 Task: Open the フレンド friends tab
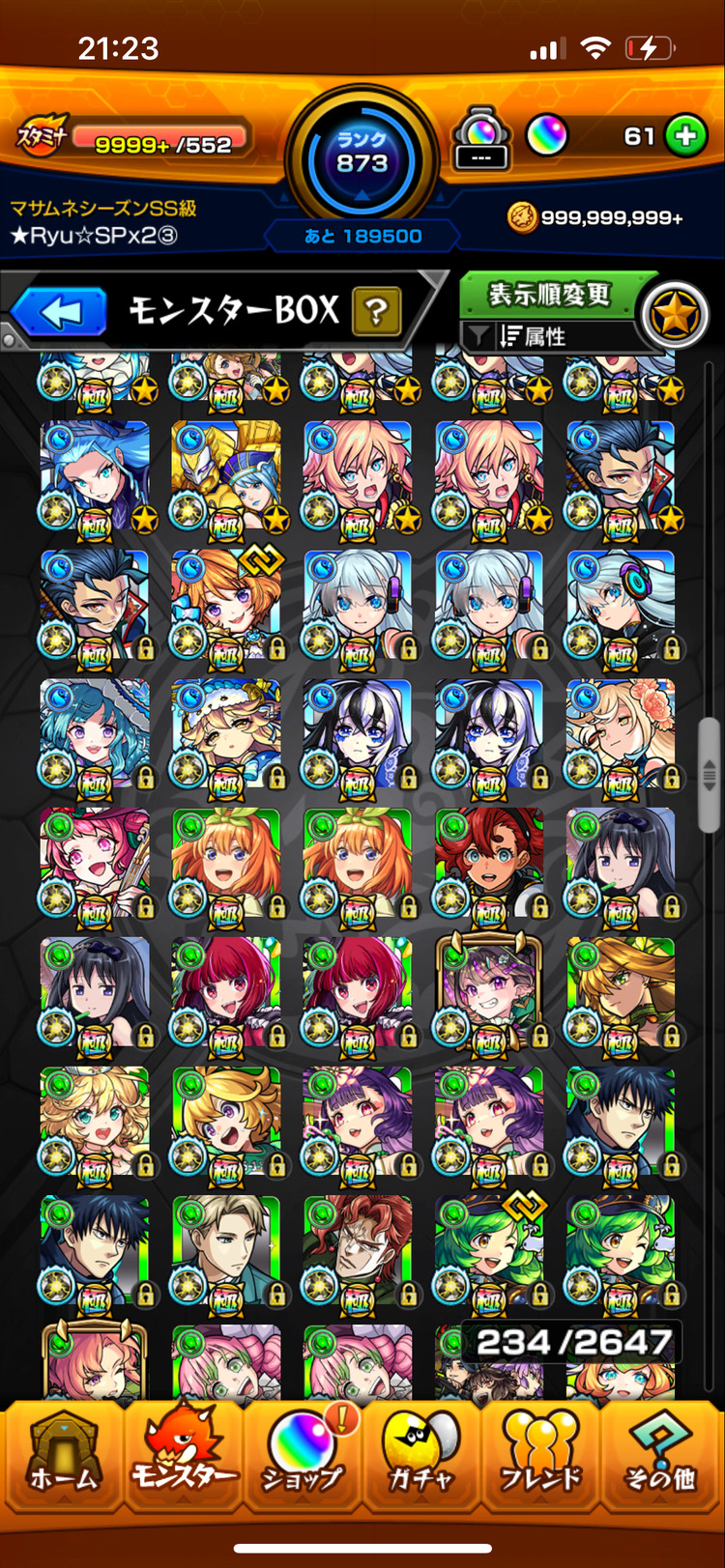click(x=541, y=1458)
